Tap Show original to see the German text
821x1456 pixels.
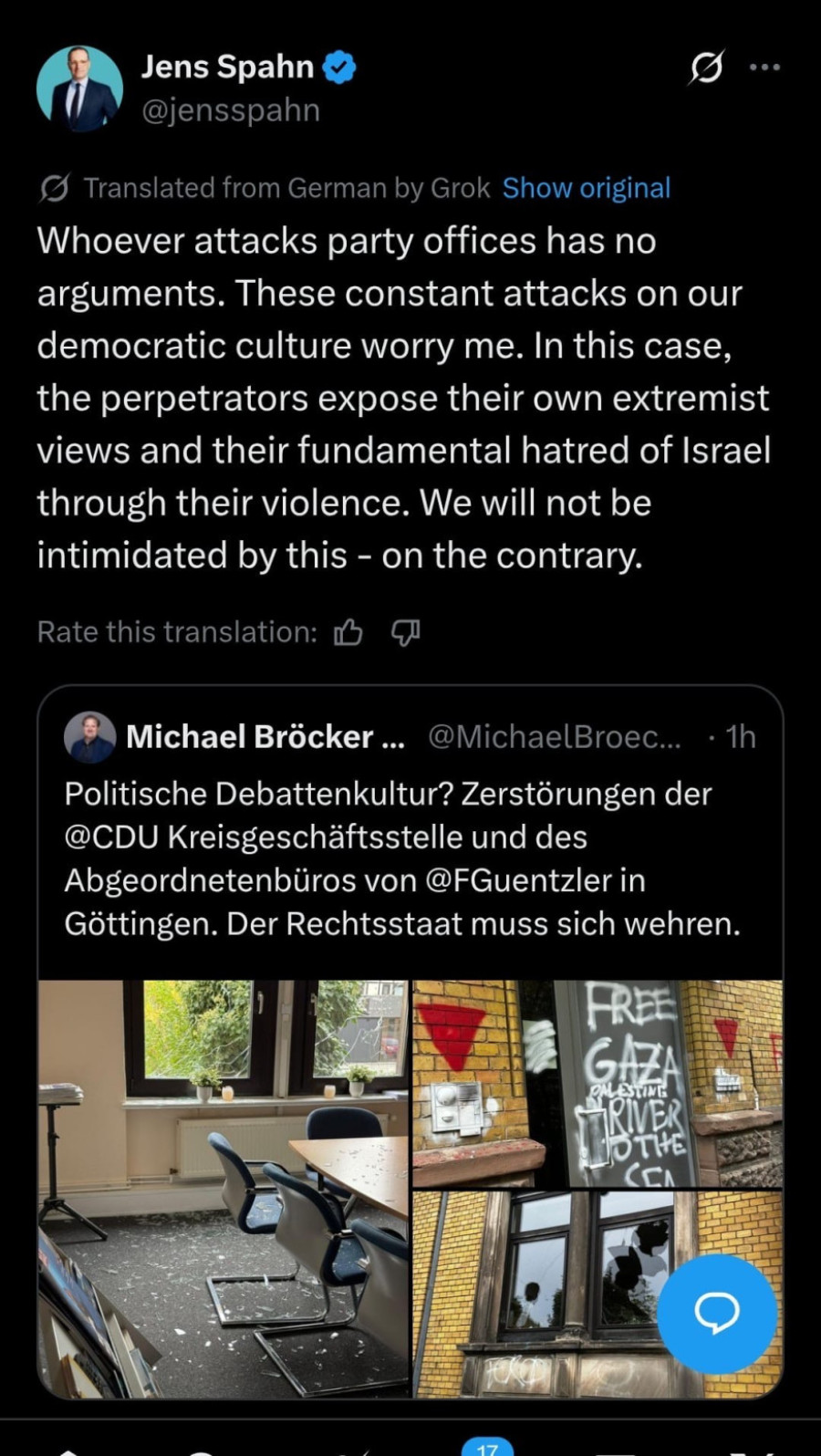point(586,188)
